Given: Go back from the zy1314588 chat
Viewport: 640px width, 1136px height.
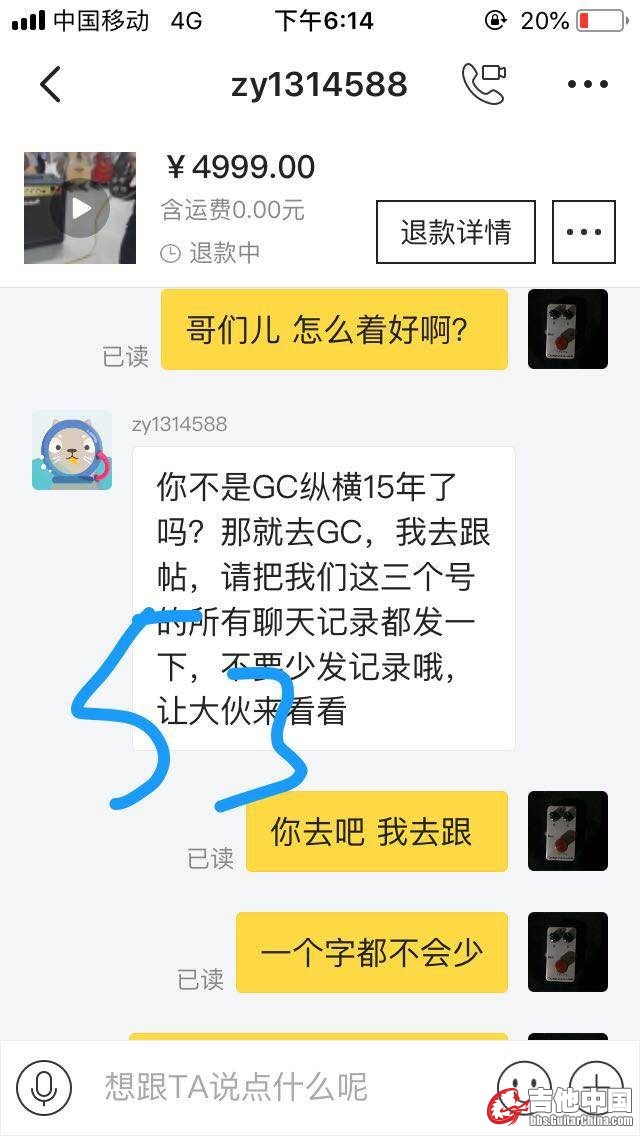Looking at the screenshot, I should [x=51, y=84].
